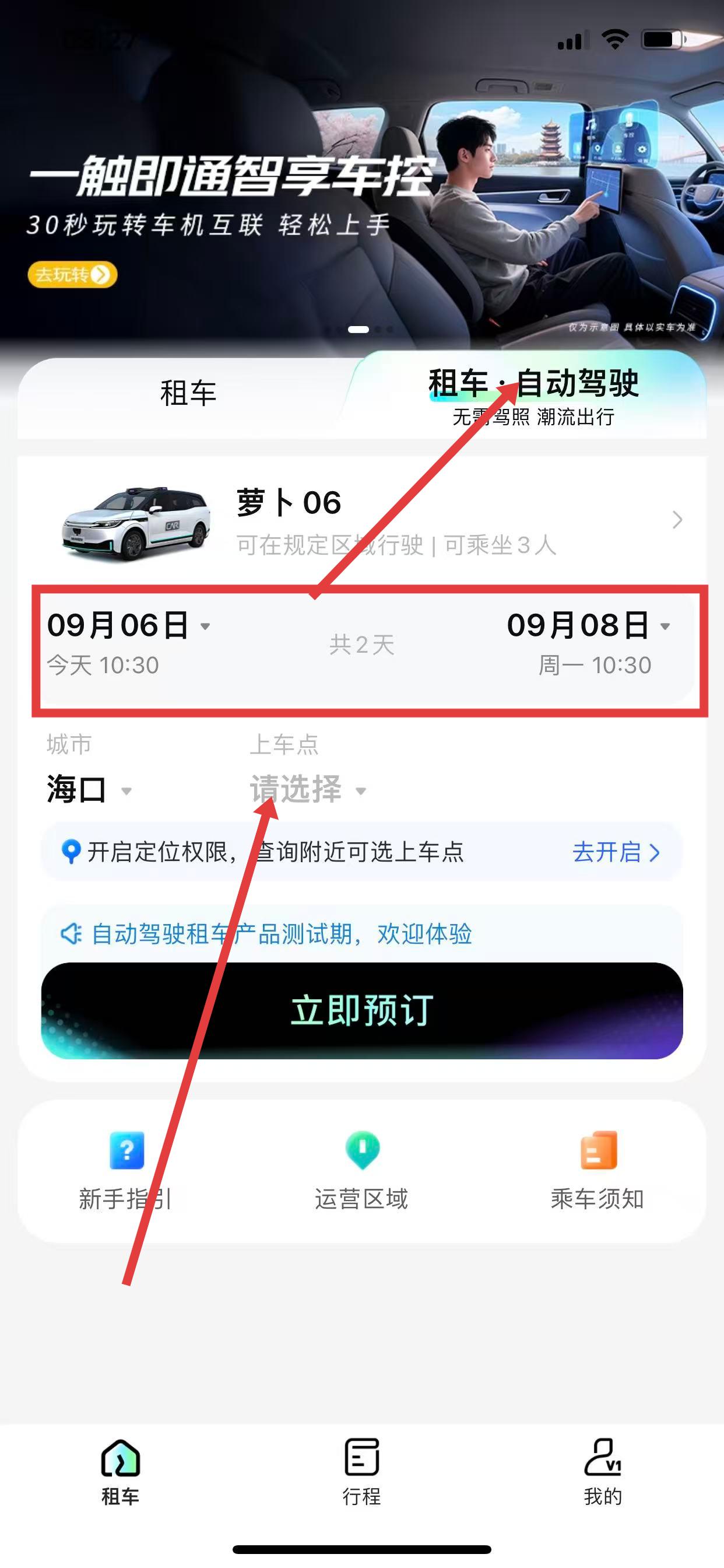Tap 去开启 to enable location permission
Image resolution: width=724 pixels, height=1568 pixels.
point(616,852)
